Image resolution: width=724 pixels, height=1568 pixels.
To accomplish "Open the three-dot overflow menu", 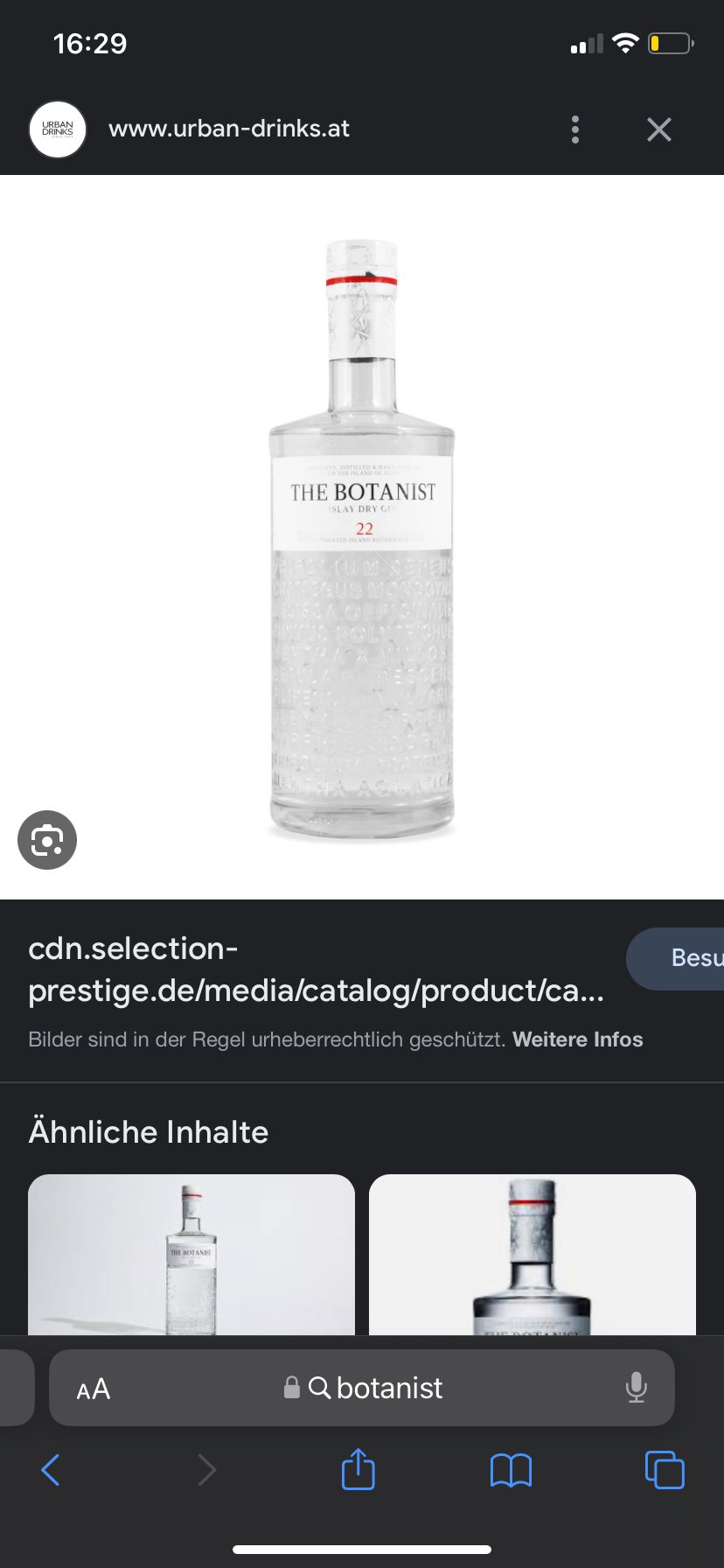I will click(x=574, y=129).
